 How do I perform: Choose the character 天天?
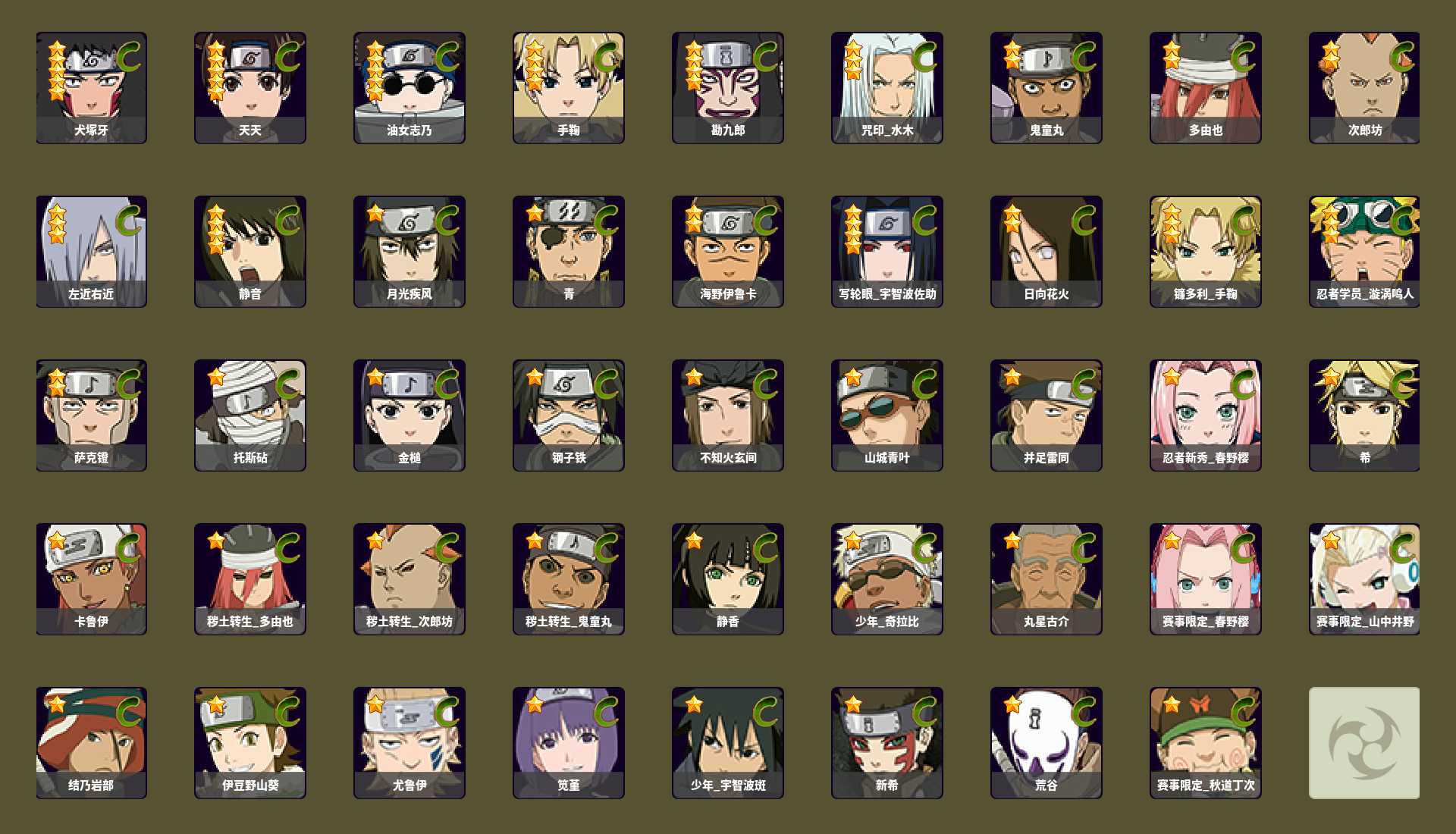click(250, 87)
